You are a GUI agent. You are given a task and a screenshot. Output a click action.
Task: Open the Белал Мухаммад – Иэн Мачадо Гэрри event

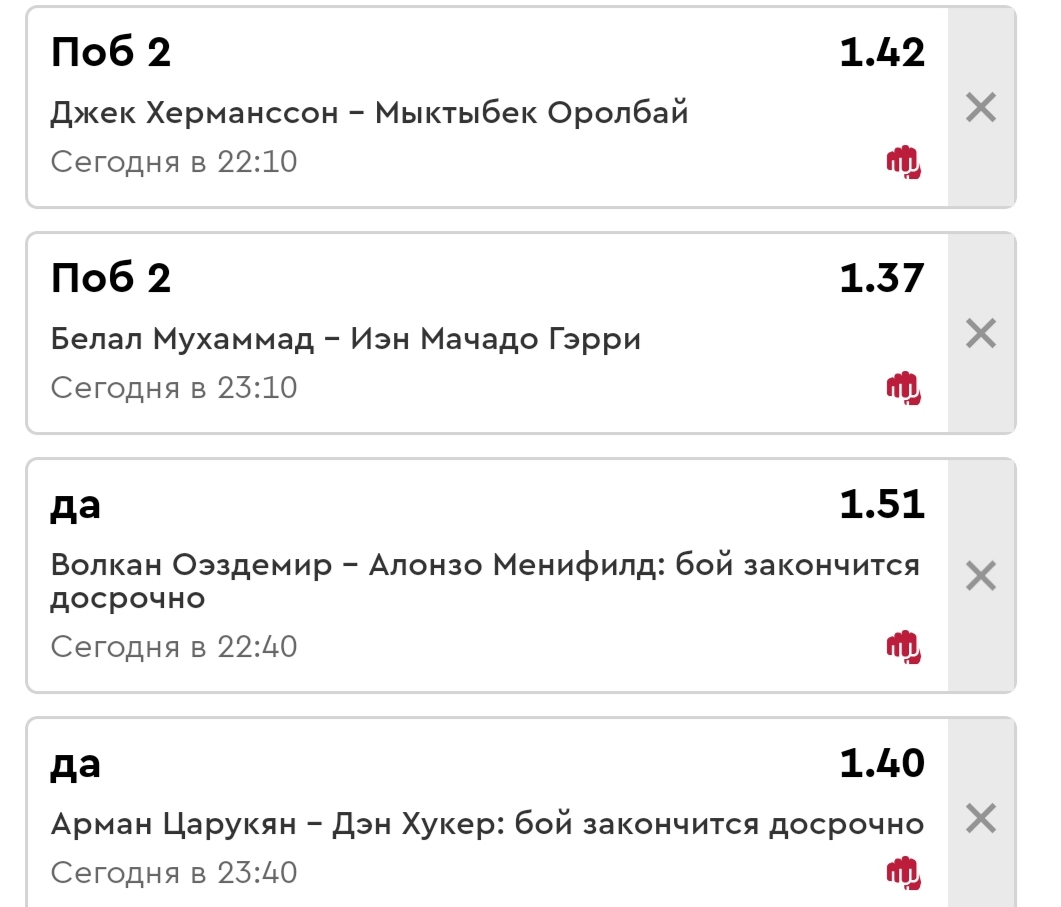pos(346,338)
